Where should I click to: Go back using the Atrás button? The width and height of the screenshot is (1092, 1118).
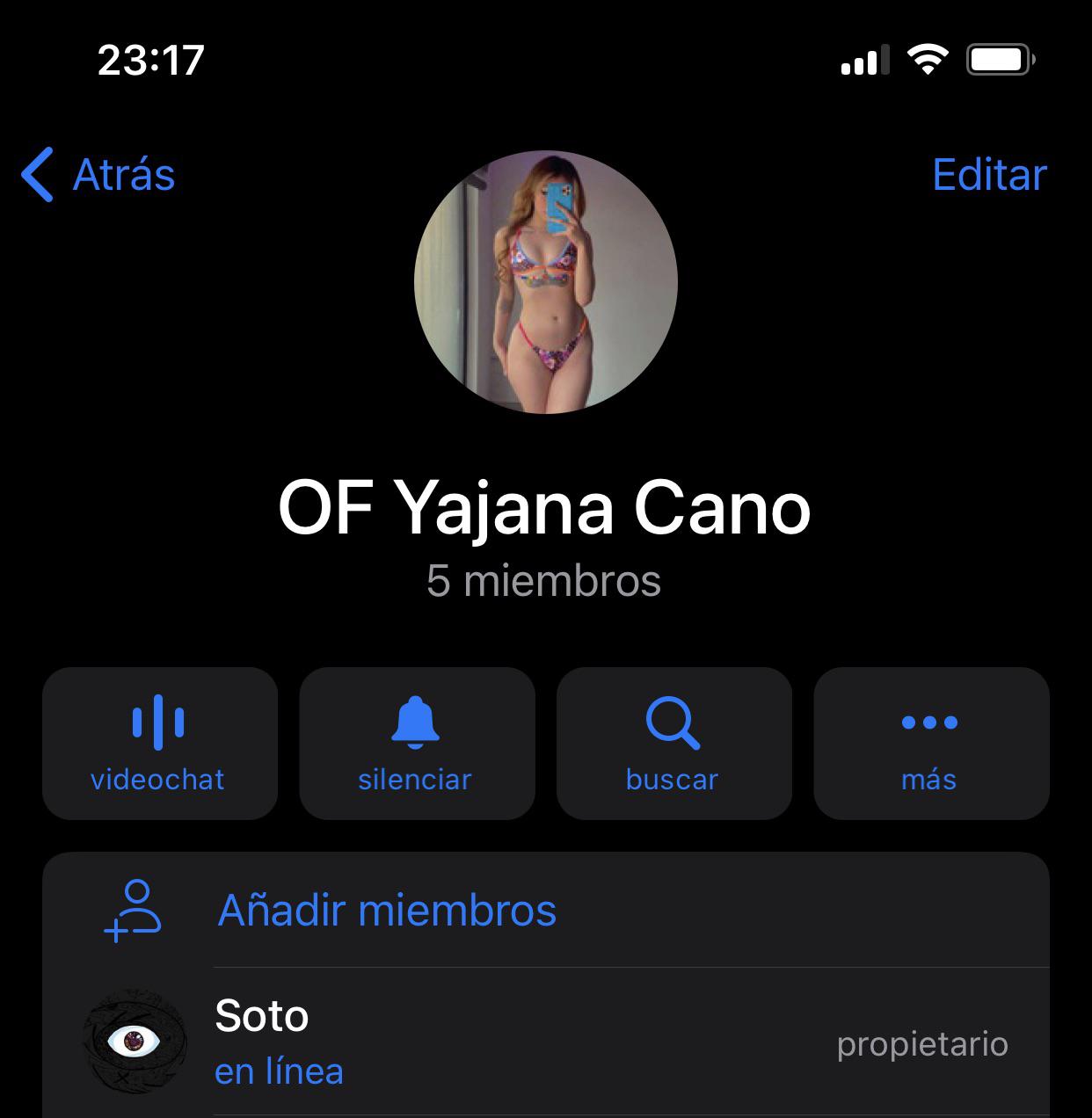[98, 174]
